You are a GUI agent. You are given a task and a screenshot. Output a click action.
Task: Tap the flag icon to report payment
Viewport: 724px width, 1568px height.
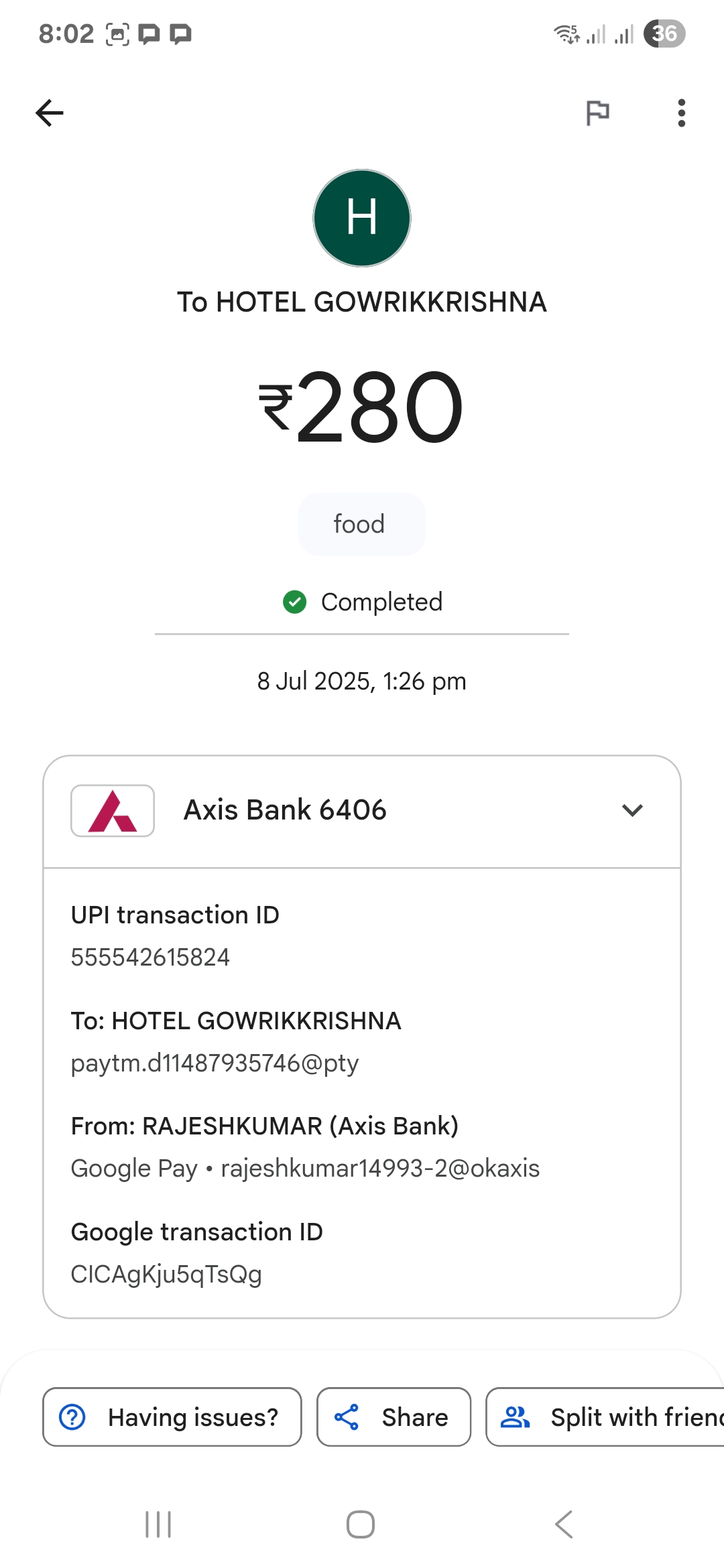[597, 113]
